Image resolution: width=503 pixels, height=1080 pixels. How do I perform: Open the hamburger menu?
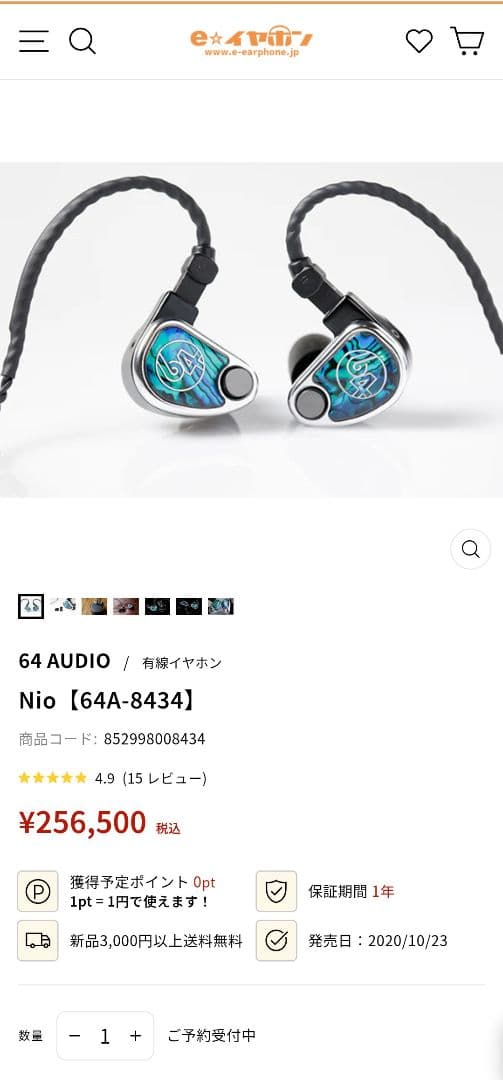coord(34,41)
